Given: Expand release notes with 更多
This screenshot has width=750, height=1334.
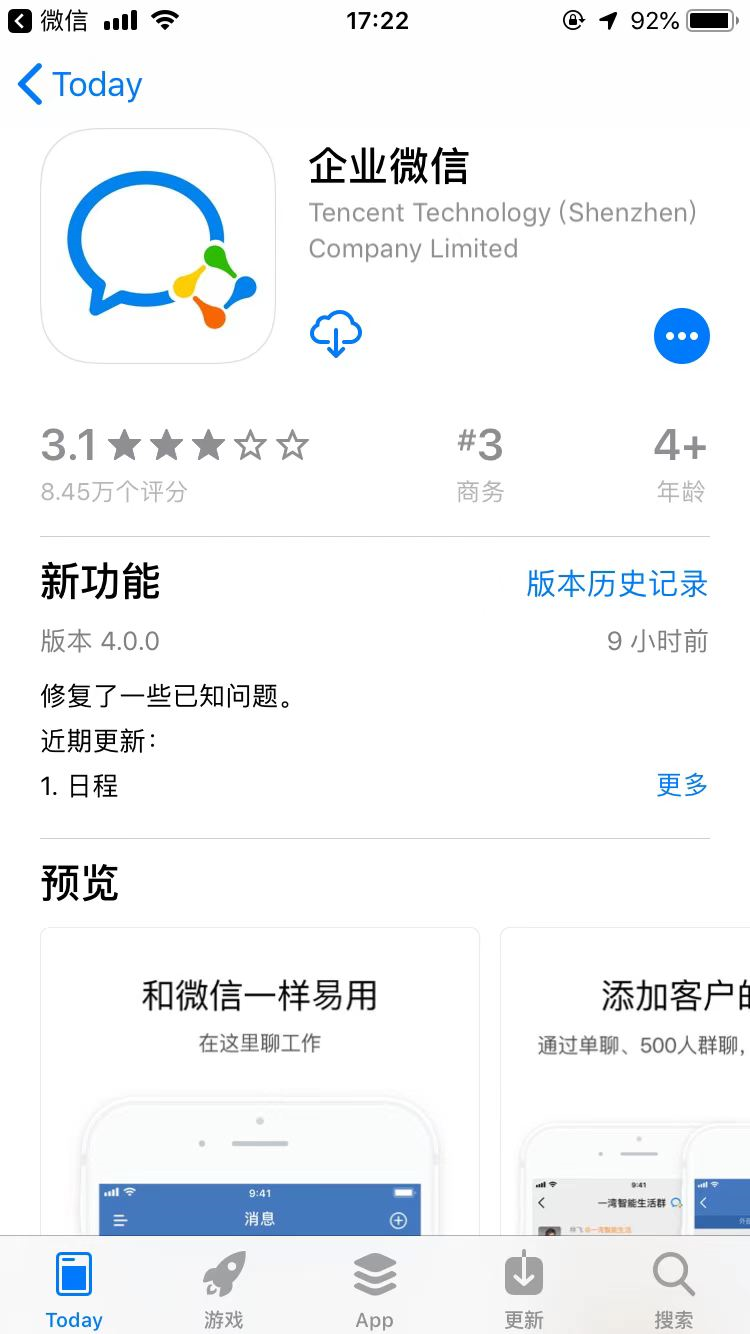Looking at the screenshot, I should click(682, 785).
